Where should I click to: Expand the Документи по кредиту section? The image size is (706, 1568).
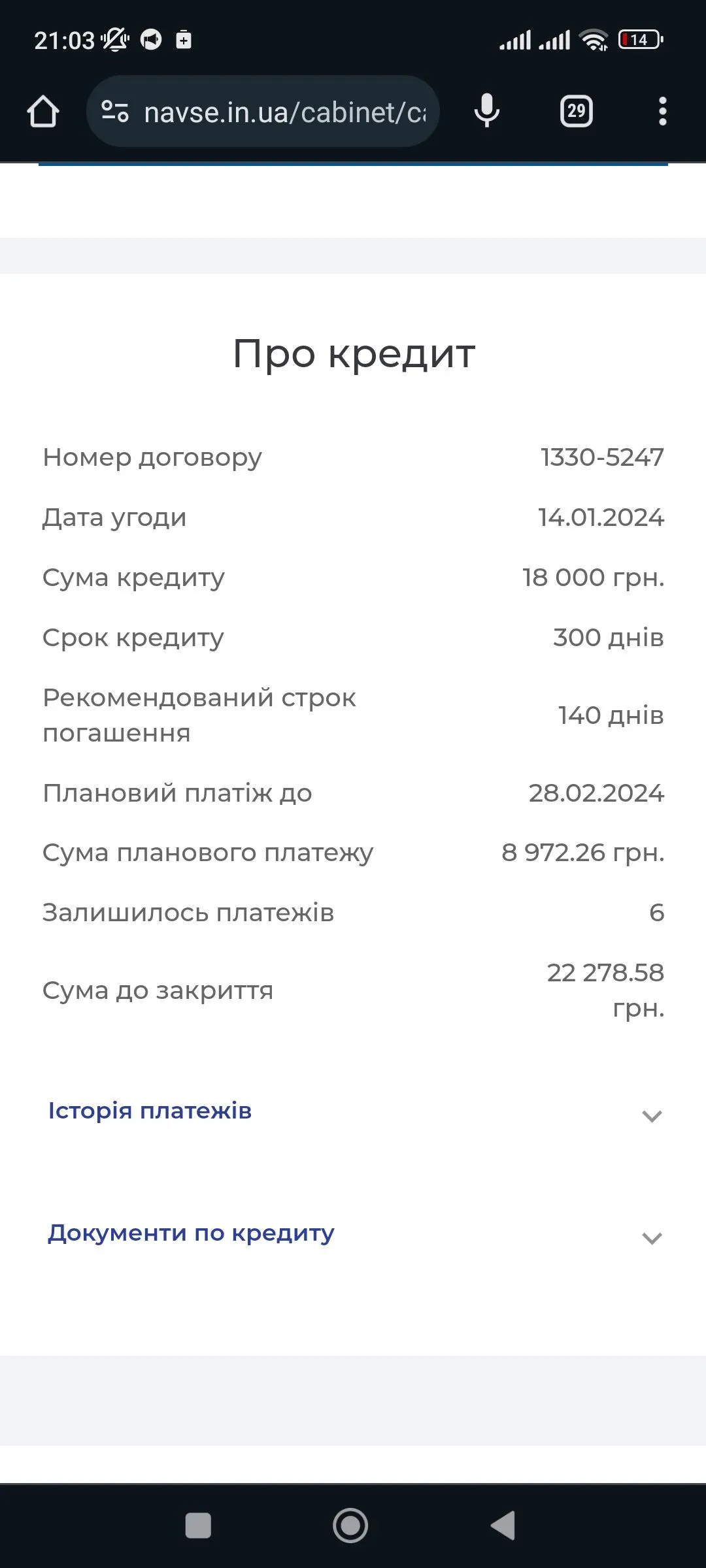pos(353,1234)
